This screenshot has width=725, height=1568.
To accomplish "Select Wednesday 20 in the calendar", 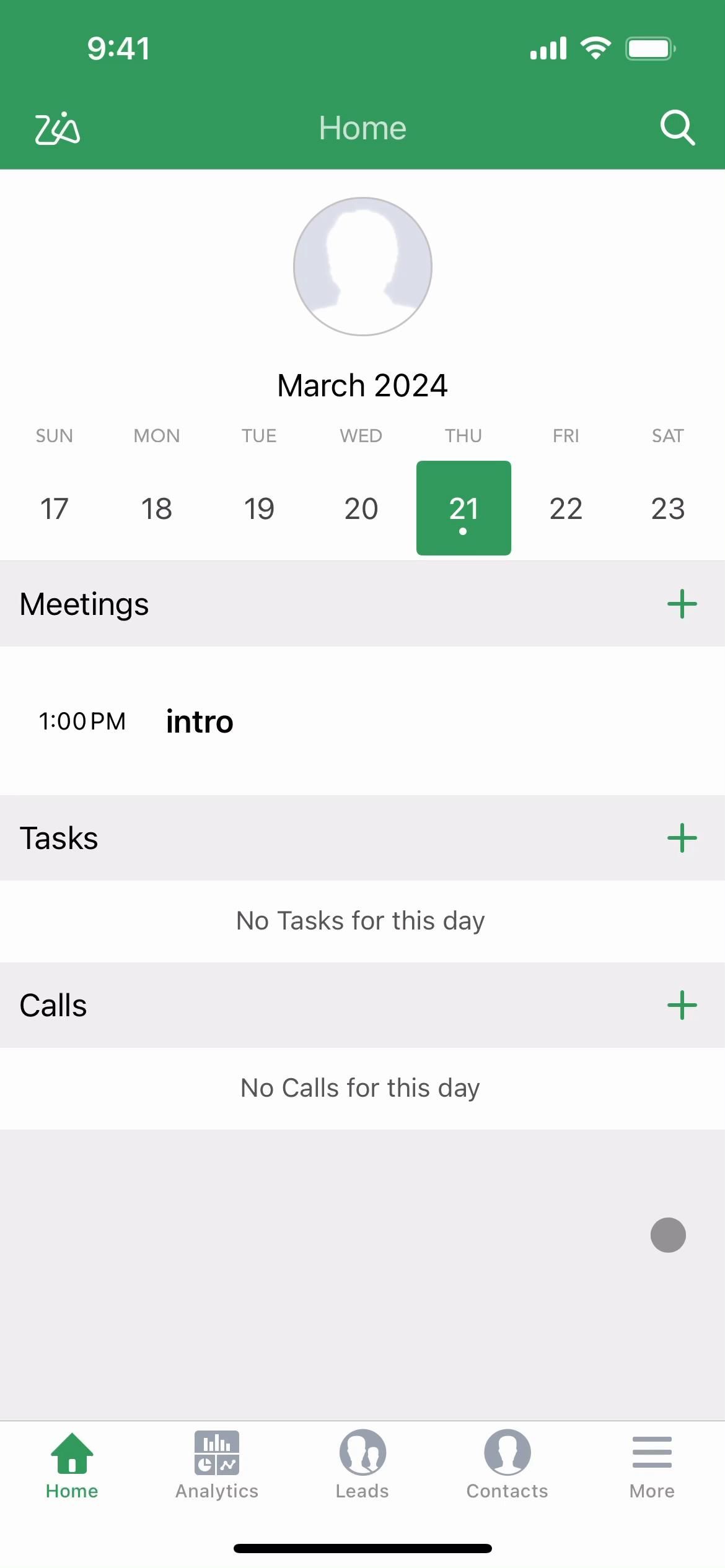I will click(x=361, y=508).
